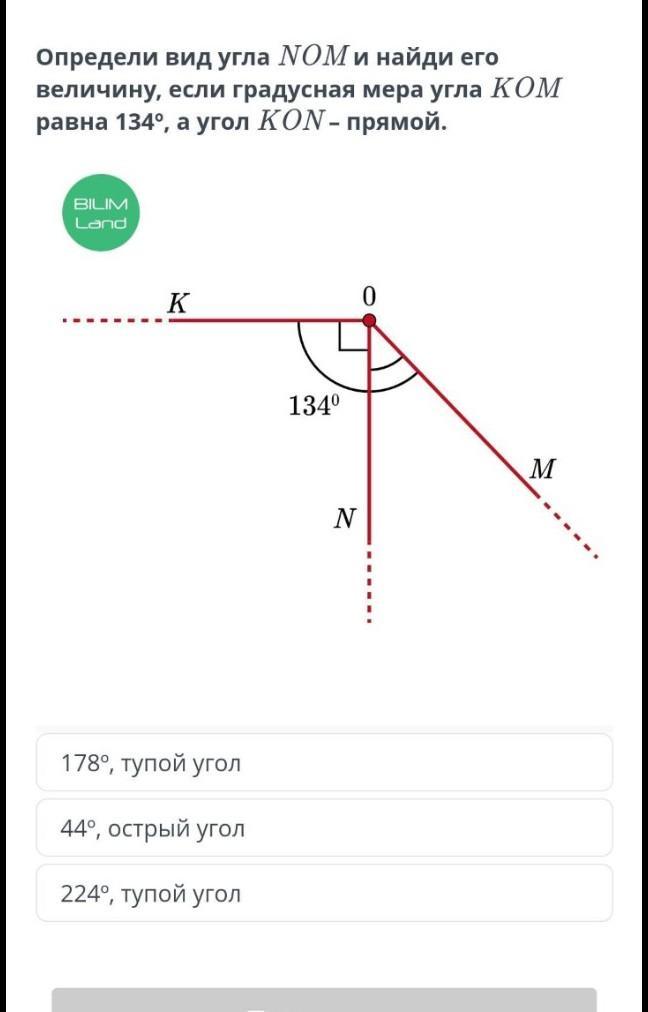Choose the option 44°, острый угол
Image resolution: width=648 pixels, height=1012 pixels.
pyautogui.click(x=324, y=828)
